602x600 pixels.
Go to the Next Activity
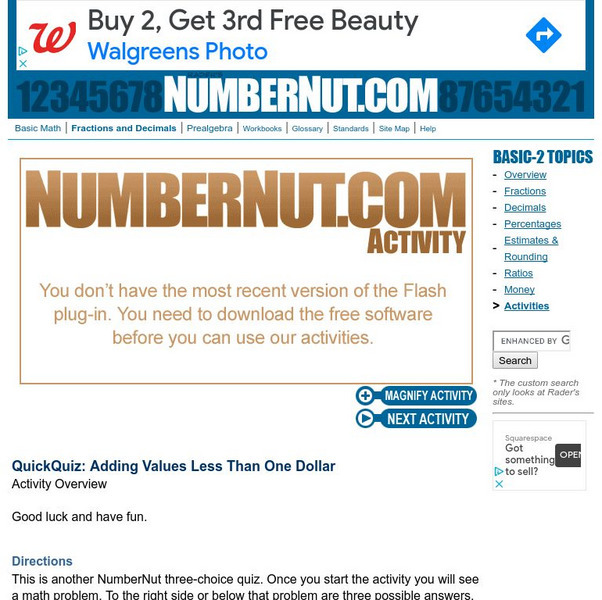[x=416, y=419]
